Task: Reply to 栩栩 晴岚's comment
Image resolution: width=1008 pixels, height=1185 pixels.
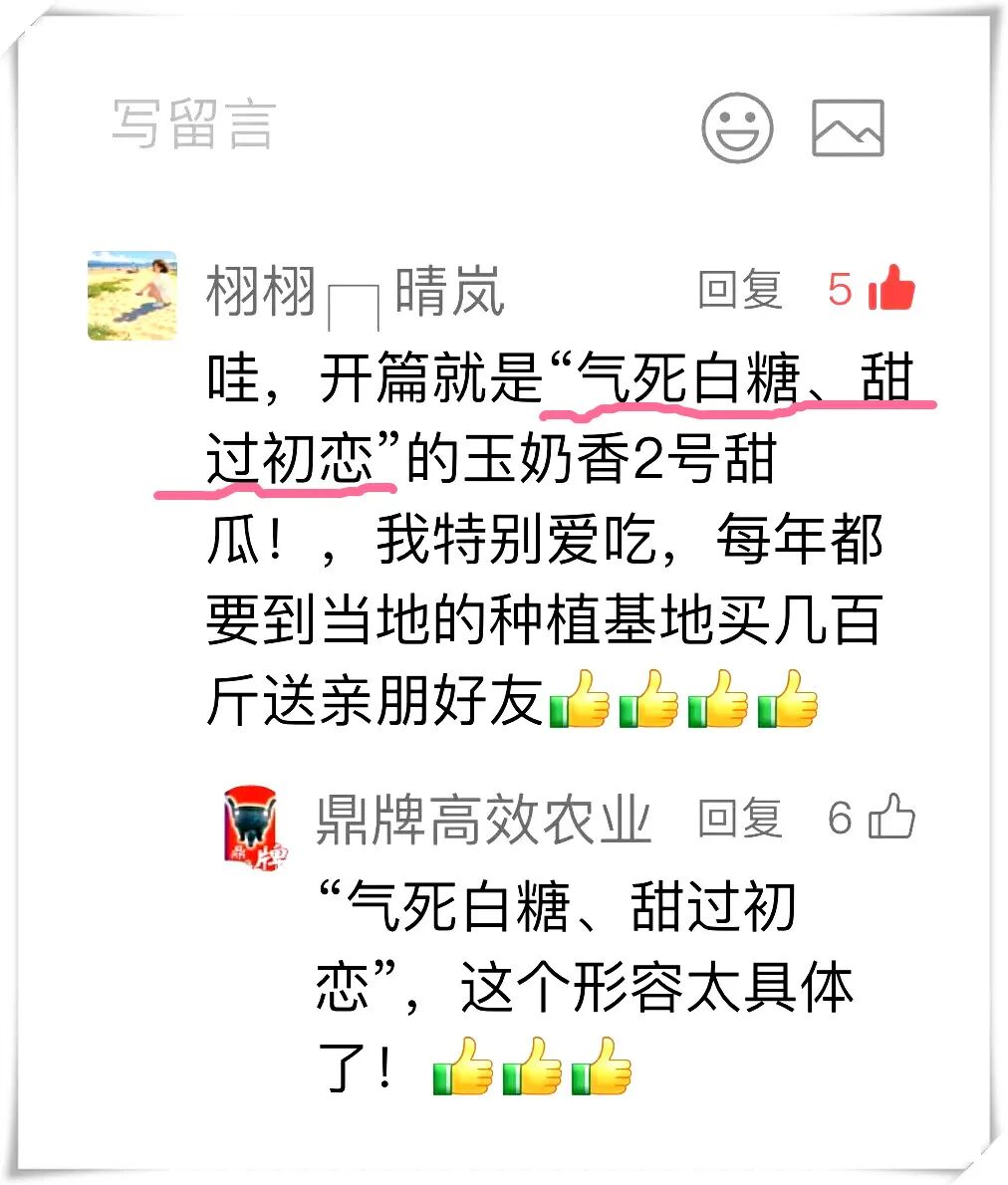Action: coord(739,290)
